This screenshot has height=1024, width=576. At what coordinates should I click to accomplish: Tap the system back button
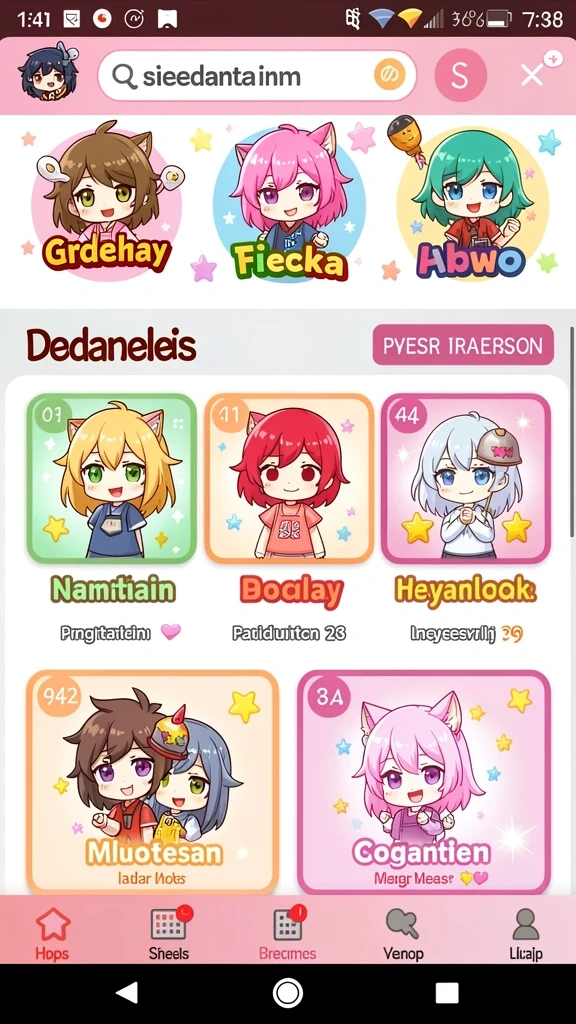(x=127, y=993)
